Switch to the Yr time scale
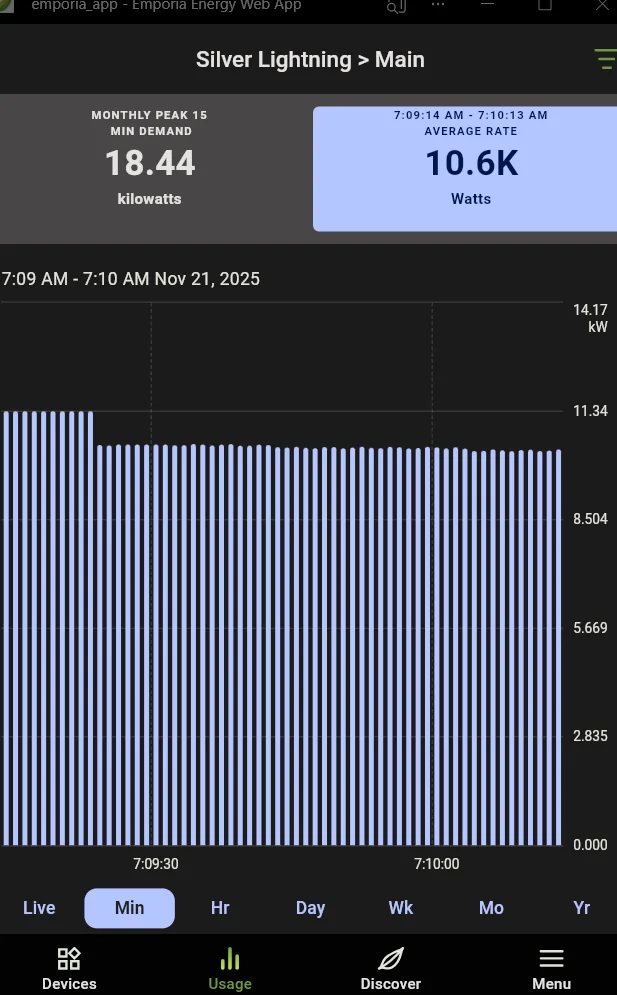Screen dimensions: 617x995 [x=582, y=908]
